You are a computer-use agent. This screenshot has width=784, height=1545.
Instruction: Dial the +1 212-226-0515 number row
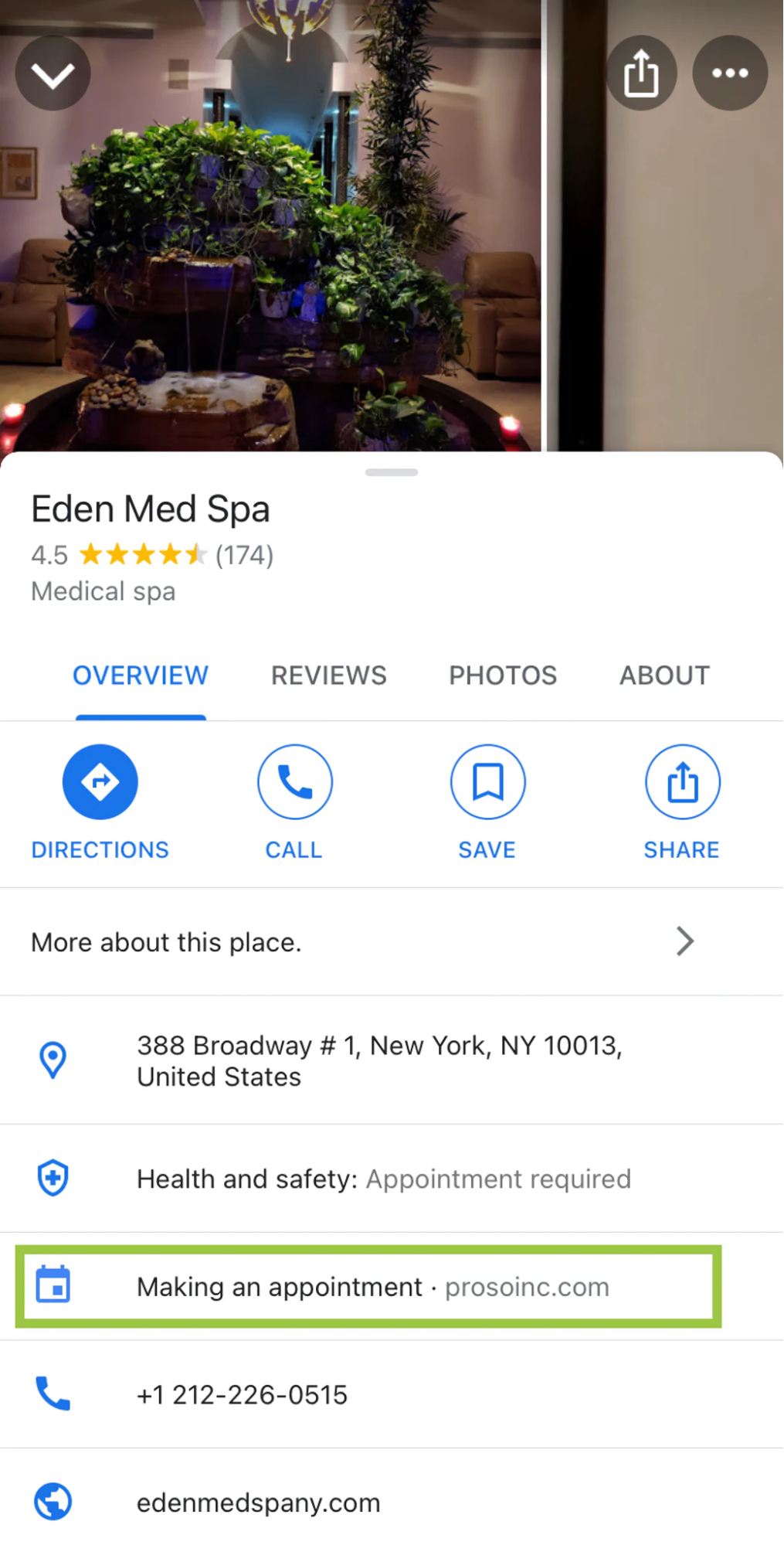point(242,1395)
